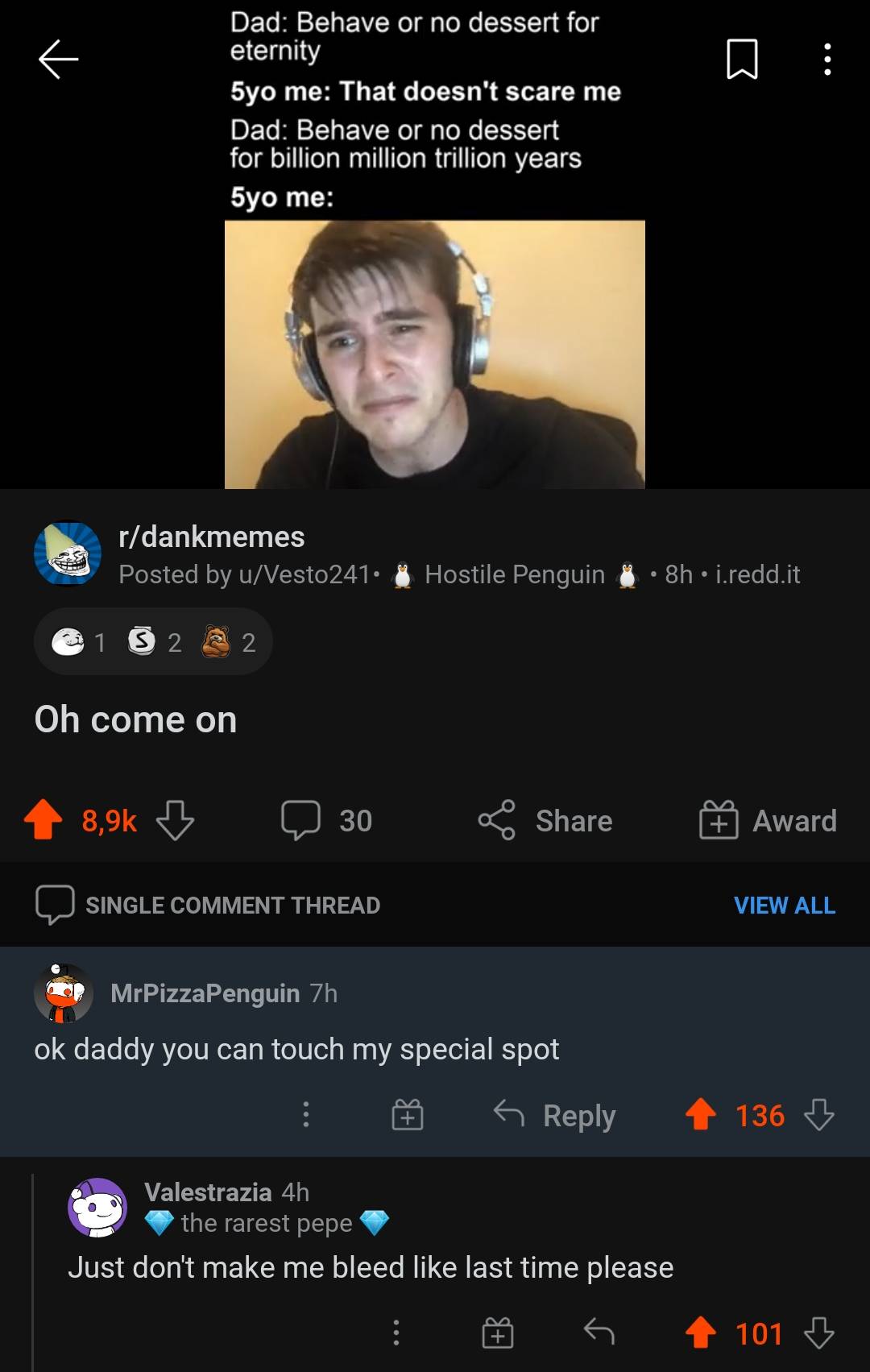The image size is (870, 1372).
Task: Save post with the bookmark icon
Action: (x=741, y=59)
